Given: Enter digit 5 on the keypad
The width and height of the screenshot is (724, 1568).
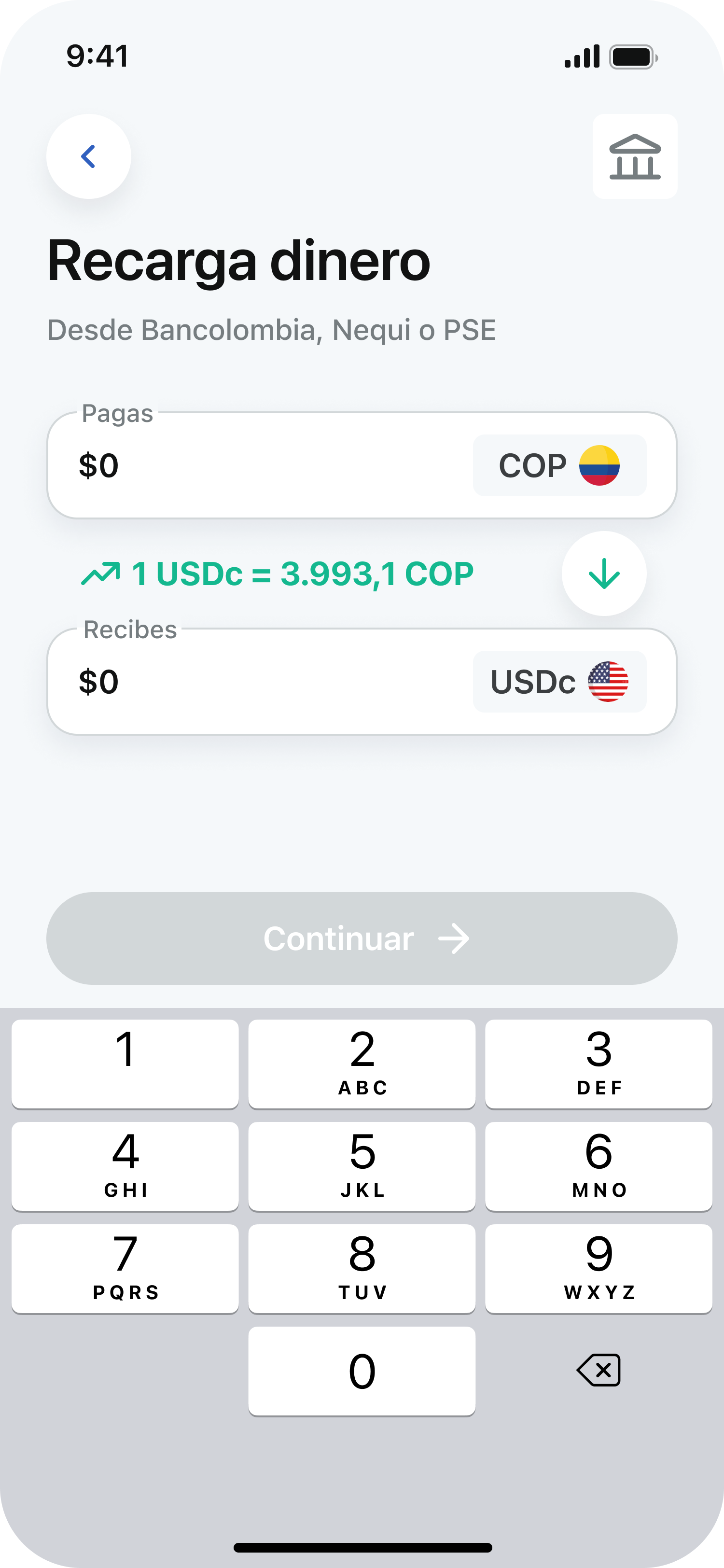Looking at the screenshot, I should (362, 1166).
